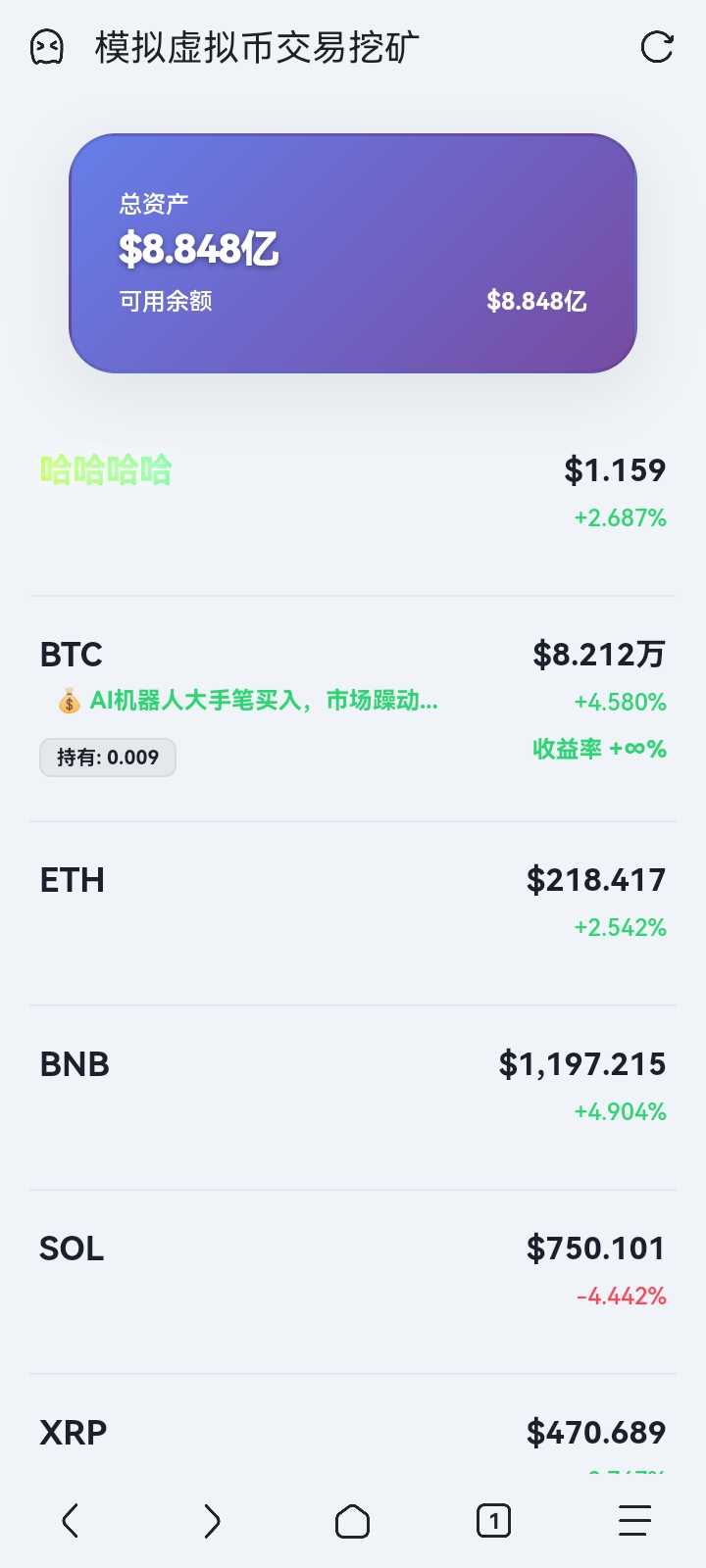Open the SOL coin row
The width and height of the screenshot is (706, 1568).
(x=353, y=1270)
